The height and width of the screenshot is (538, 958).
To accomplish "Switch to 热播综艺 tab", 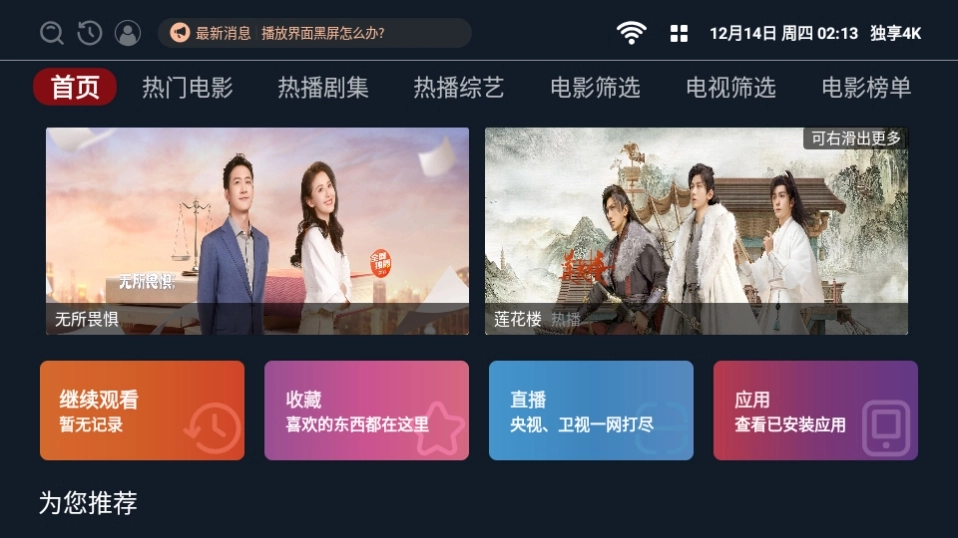I will click(x=458, y=88).
